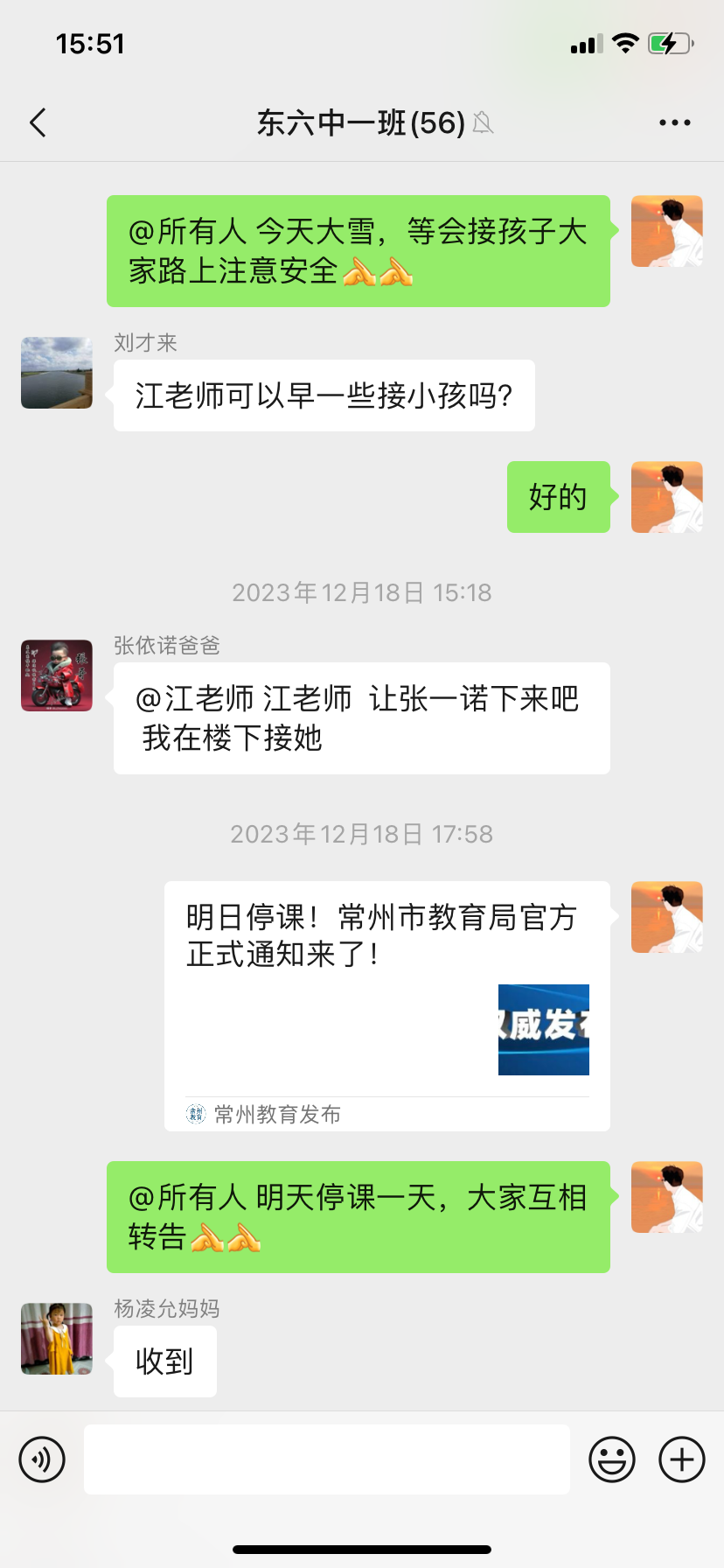View 刘才来's profile avatar
The height and width of the screenshot is (1568, 724).
point(57,373)
